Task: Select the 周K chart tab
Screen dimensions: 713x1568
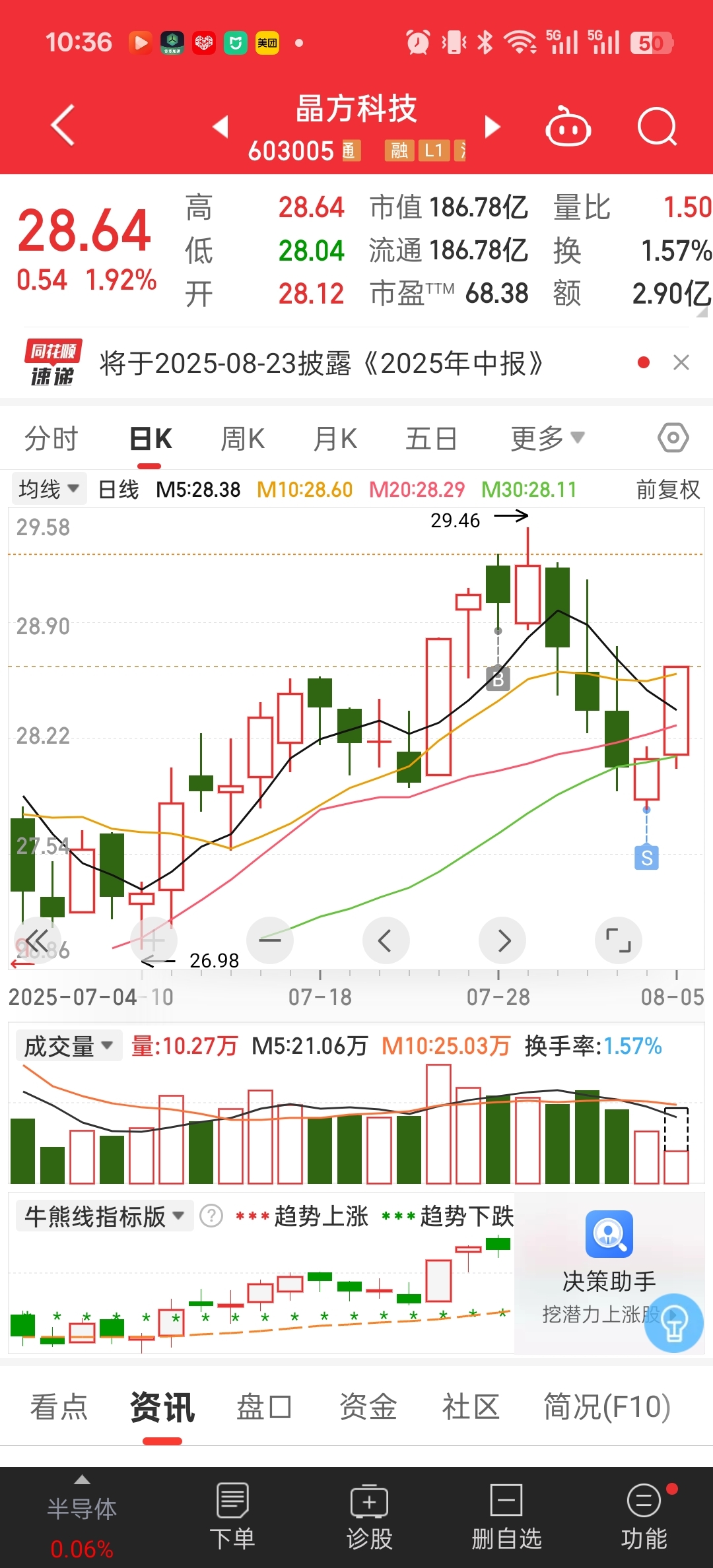Action: [242, 439]
